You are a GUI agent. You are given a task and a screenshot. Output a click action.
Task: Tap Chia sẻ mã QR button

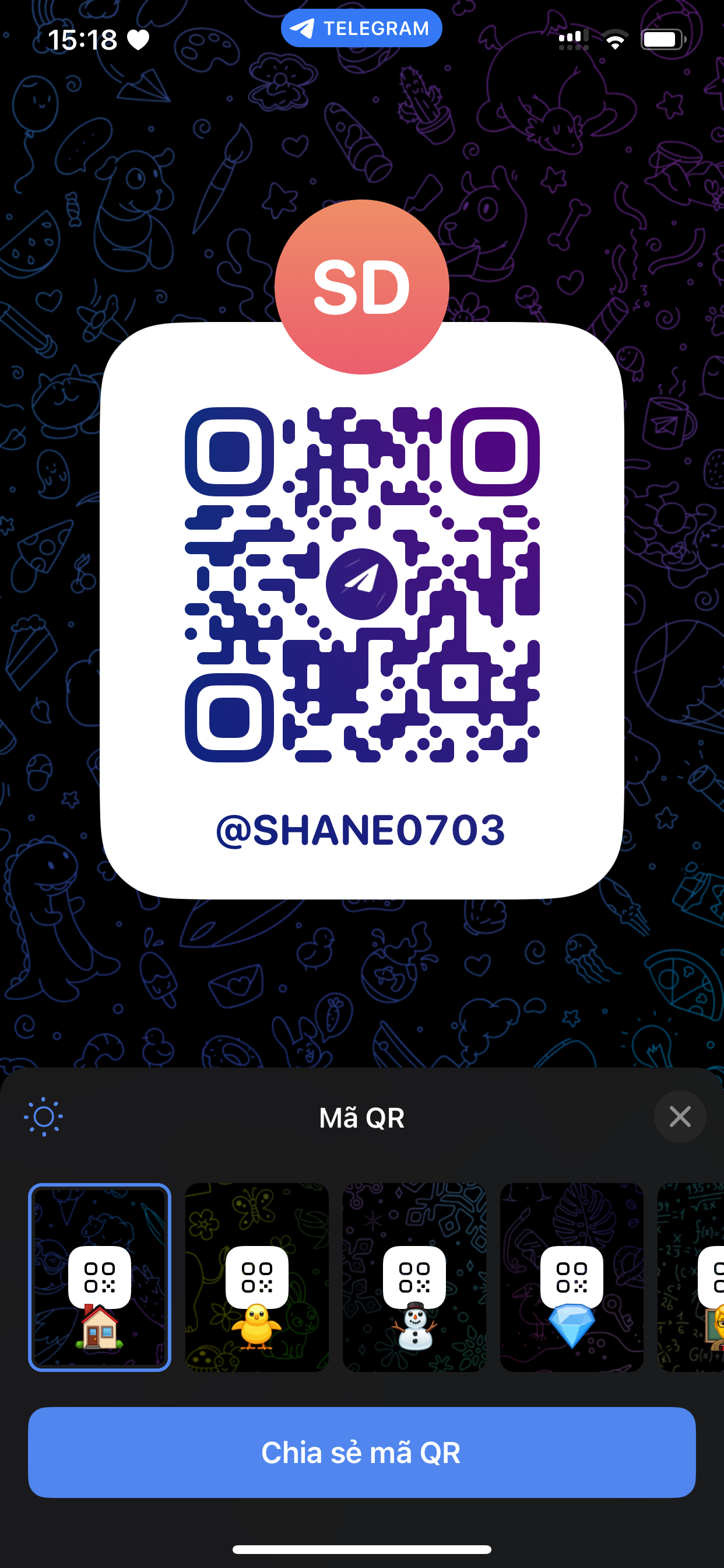tap(362, 1452)
